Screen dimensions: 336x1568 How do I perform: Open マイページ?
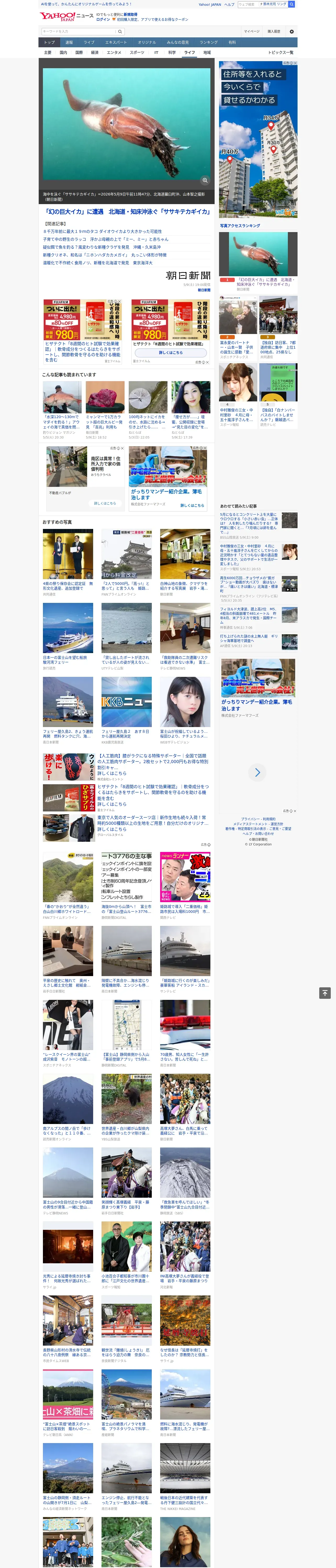point(252,32)
